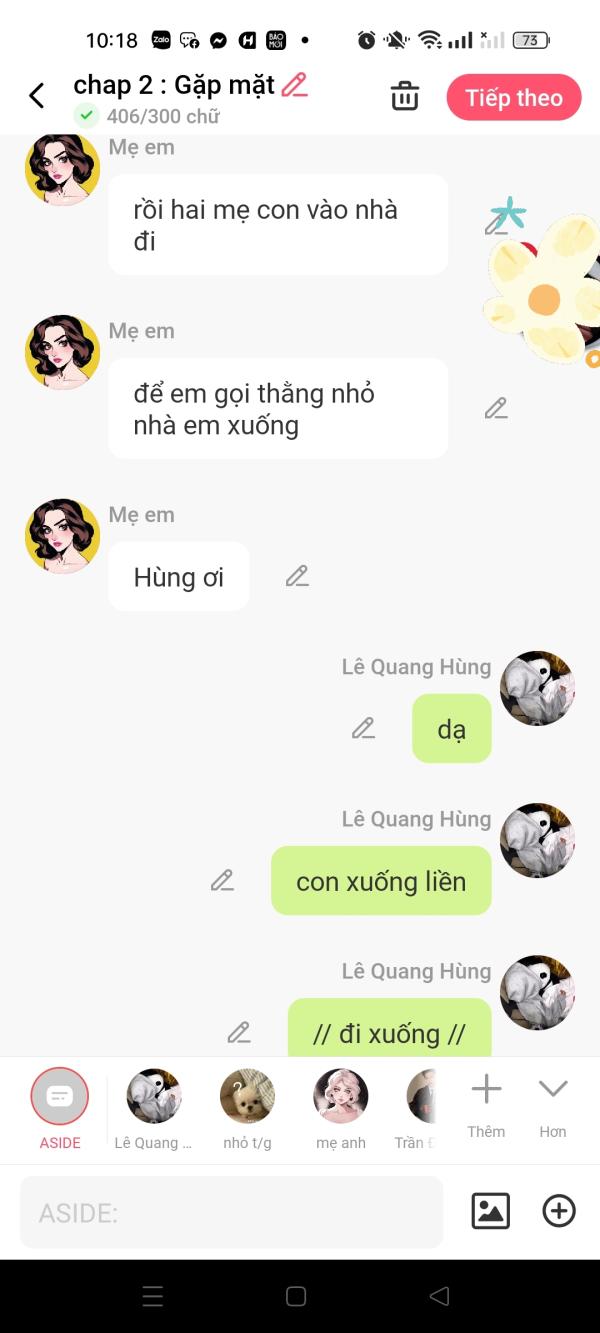Screen dimensions: 600x1333
Task: Select the ASIDE narrator option
Action: coord(60,1097)
